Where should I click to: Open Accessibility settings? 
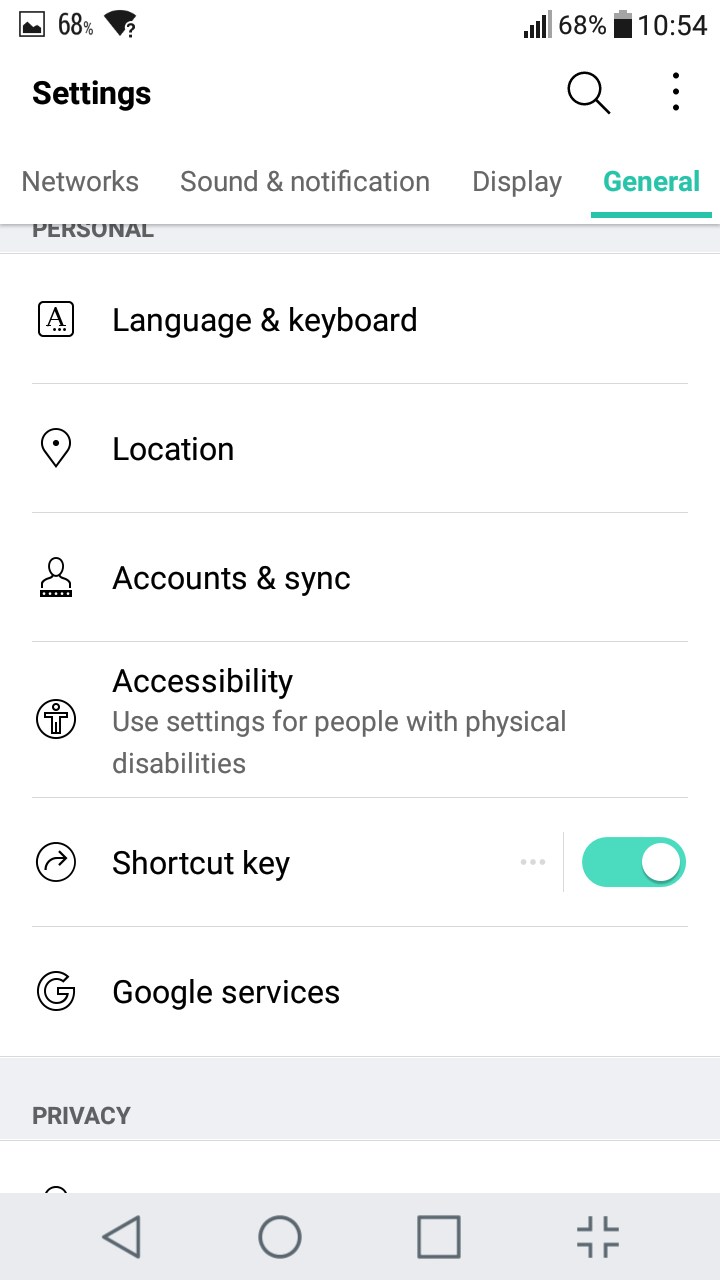click(x=360, y=720)
